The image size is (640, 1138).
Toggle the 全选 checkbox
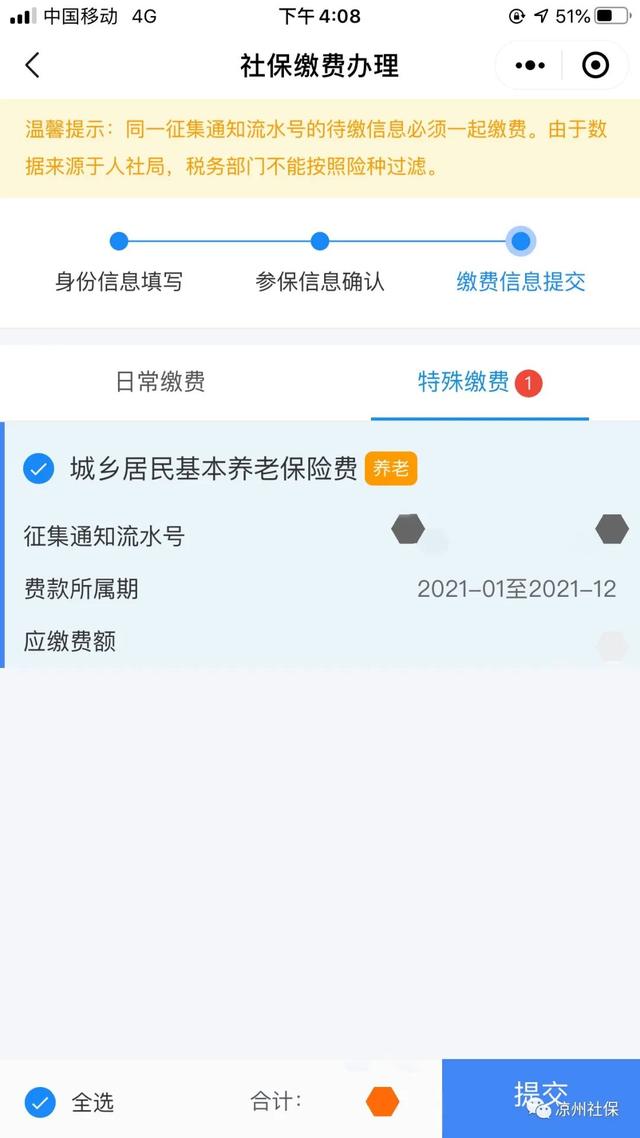coord(40,1102)
